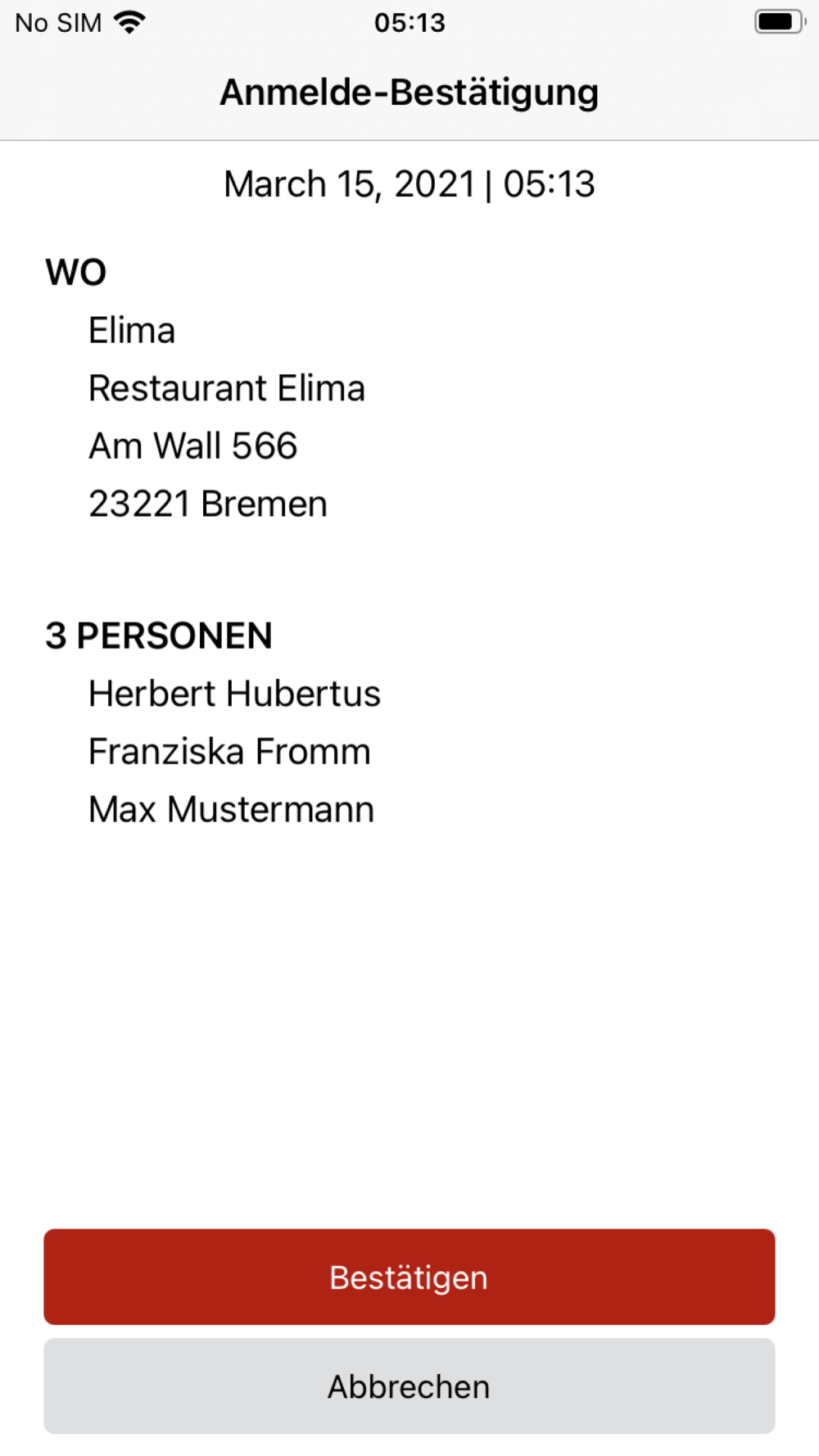Screen dimensions: 819x1456
Task: Confirm registration with the Bestätigen button
Action: point(409,1277)
